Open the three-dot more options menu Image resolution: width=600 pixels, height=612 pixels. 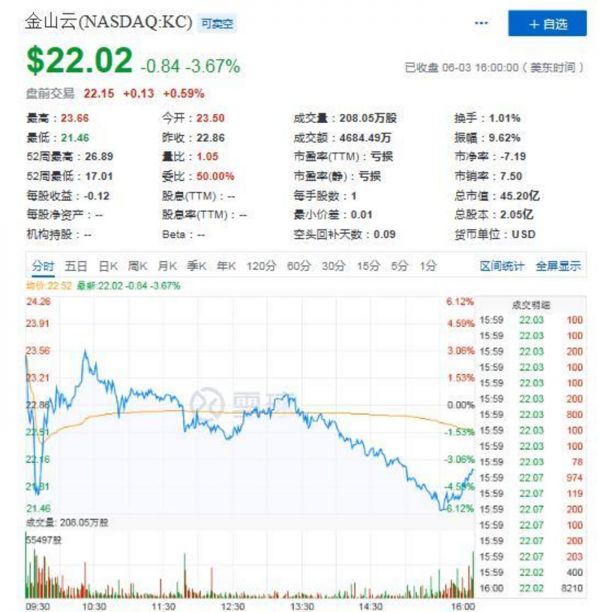coord(483,23)
